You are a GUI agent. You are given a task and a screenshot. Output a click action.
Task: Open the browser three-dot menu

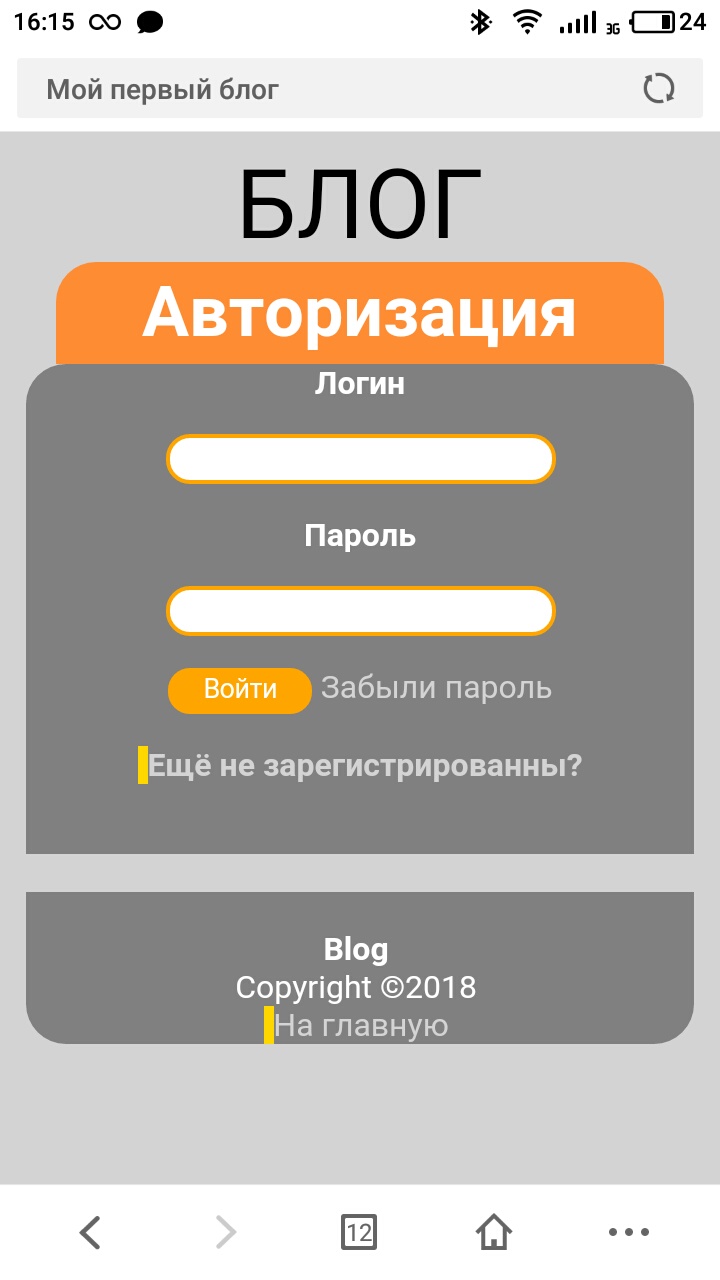point(629,1232)
